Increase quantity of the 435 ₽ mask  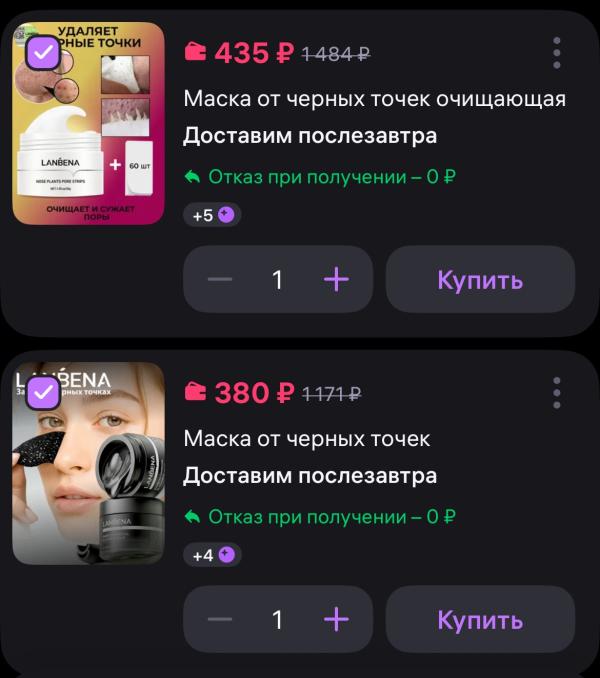337,280
